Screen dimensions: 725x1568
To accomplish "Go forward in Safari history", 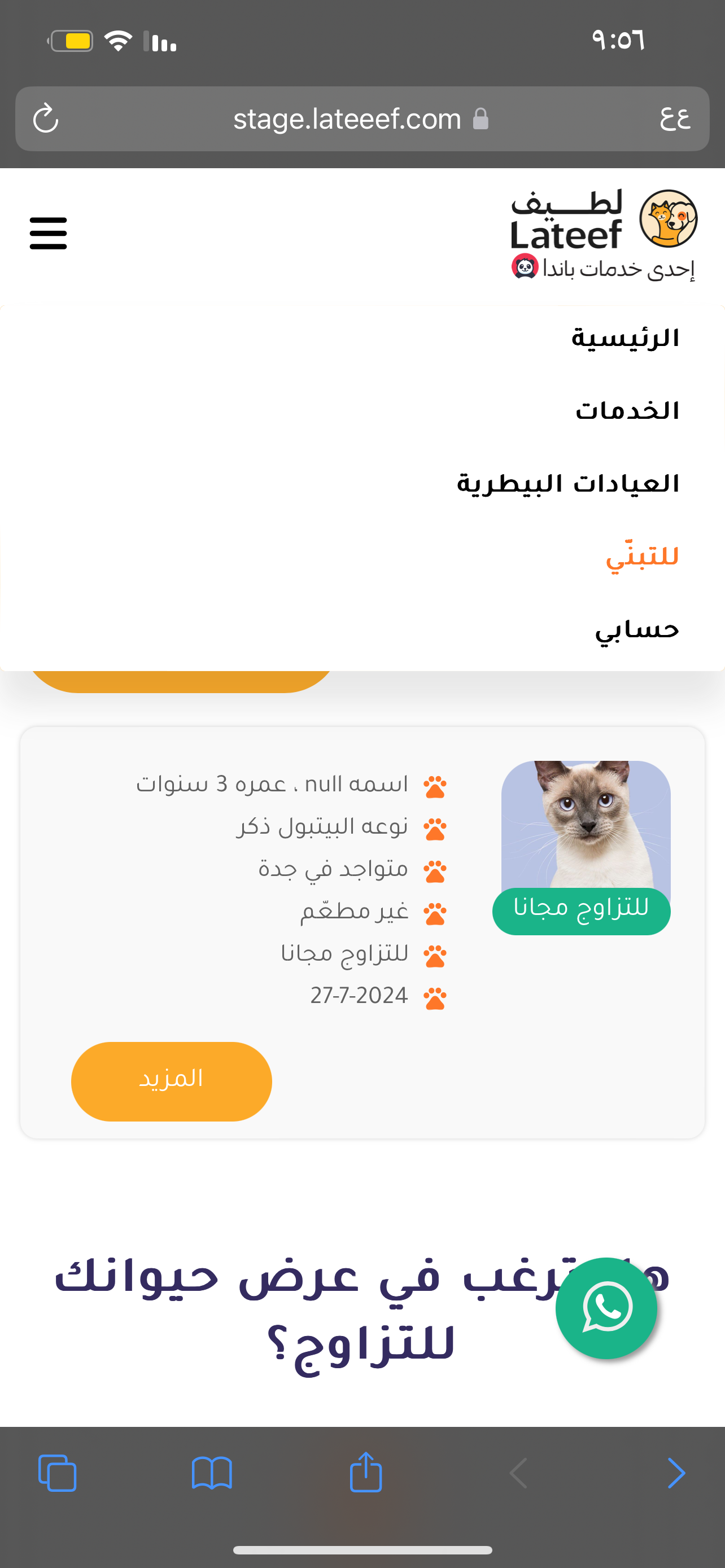I will click(676, 1473).
